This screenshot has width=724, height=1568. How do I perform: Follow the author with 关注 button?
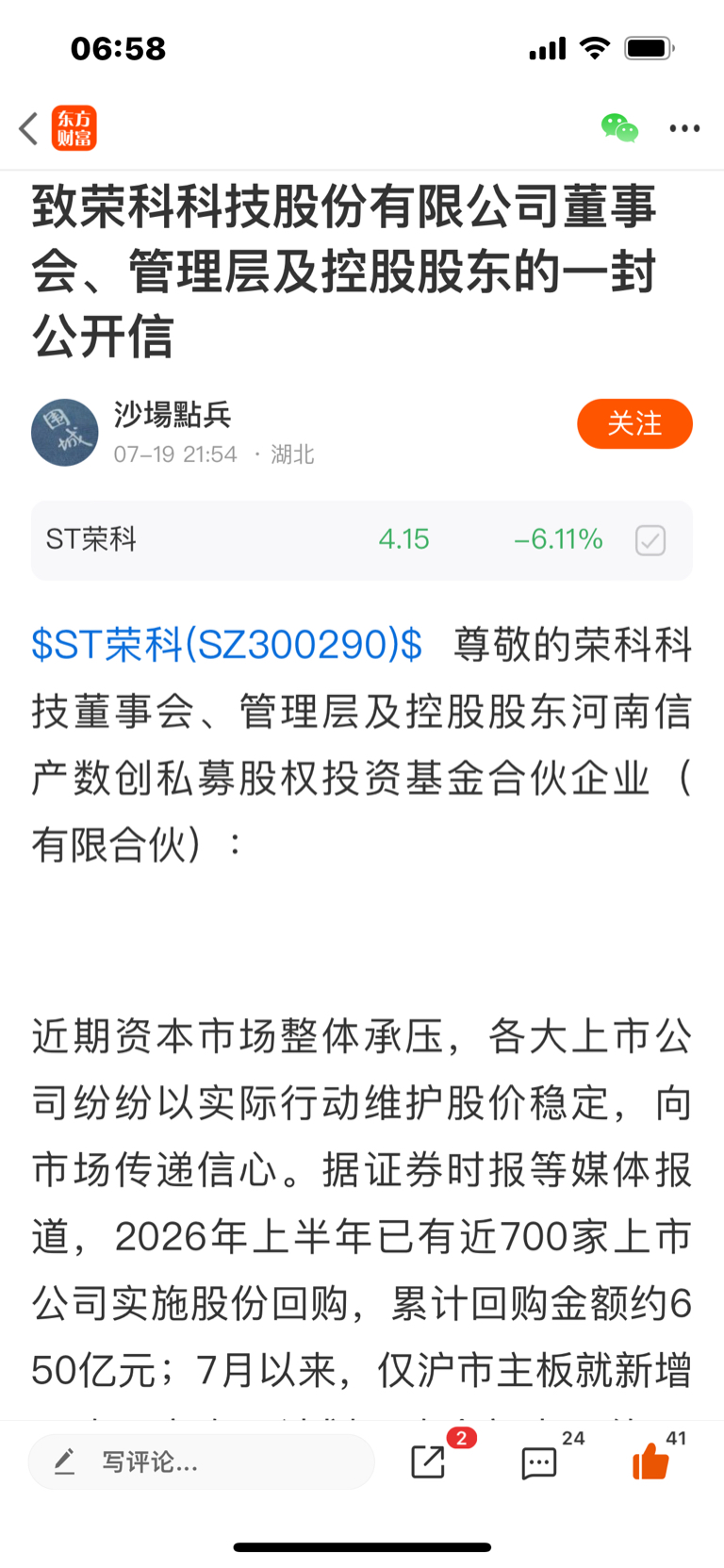coord(634,424)
